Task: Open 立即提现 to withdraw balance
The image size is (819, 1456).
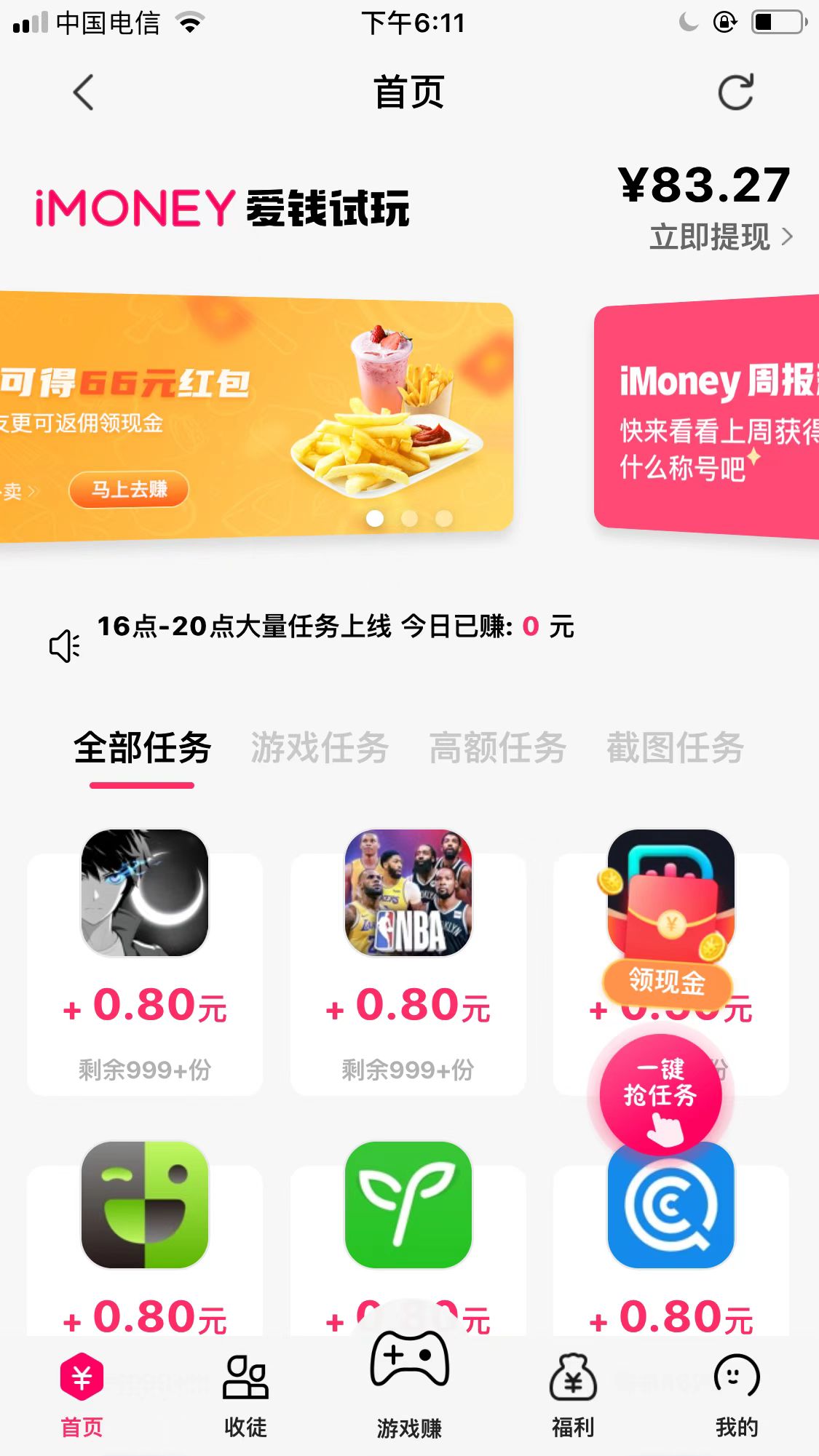Action: (719, 237)
